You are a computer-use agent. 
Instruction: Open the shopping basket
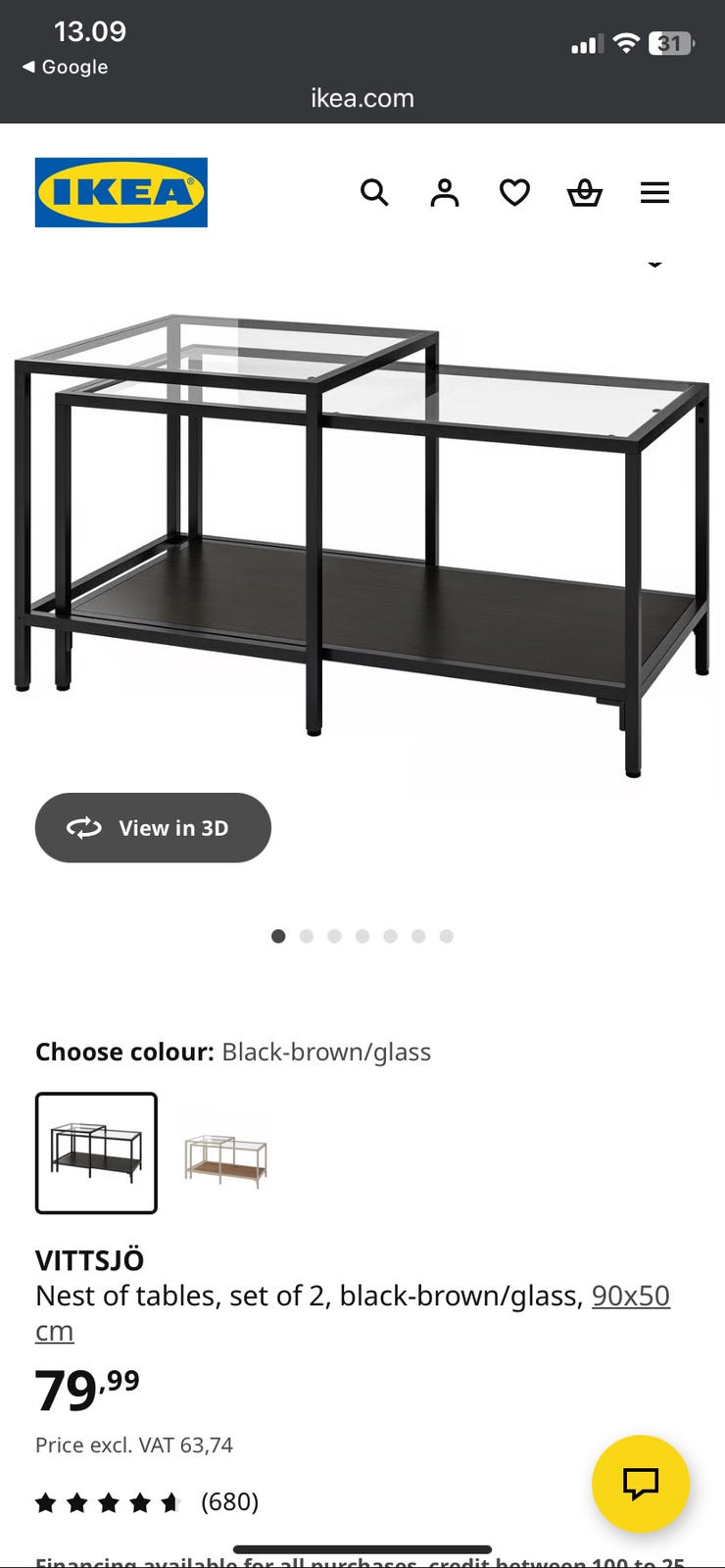click(585, 192)
